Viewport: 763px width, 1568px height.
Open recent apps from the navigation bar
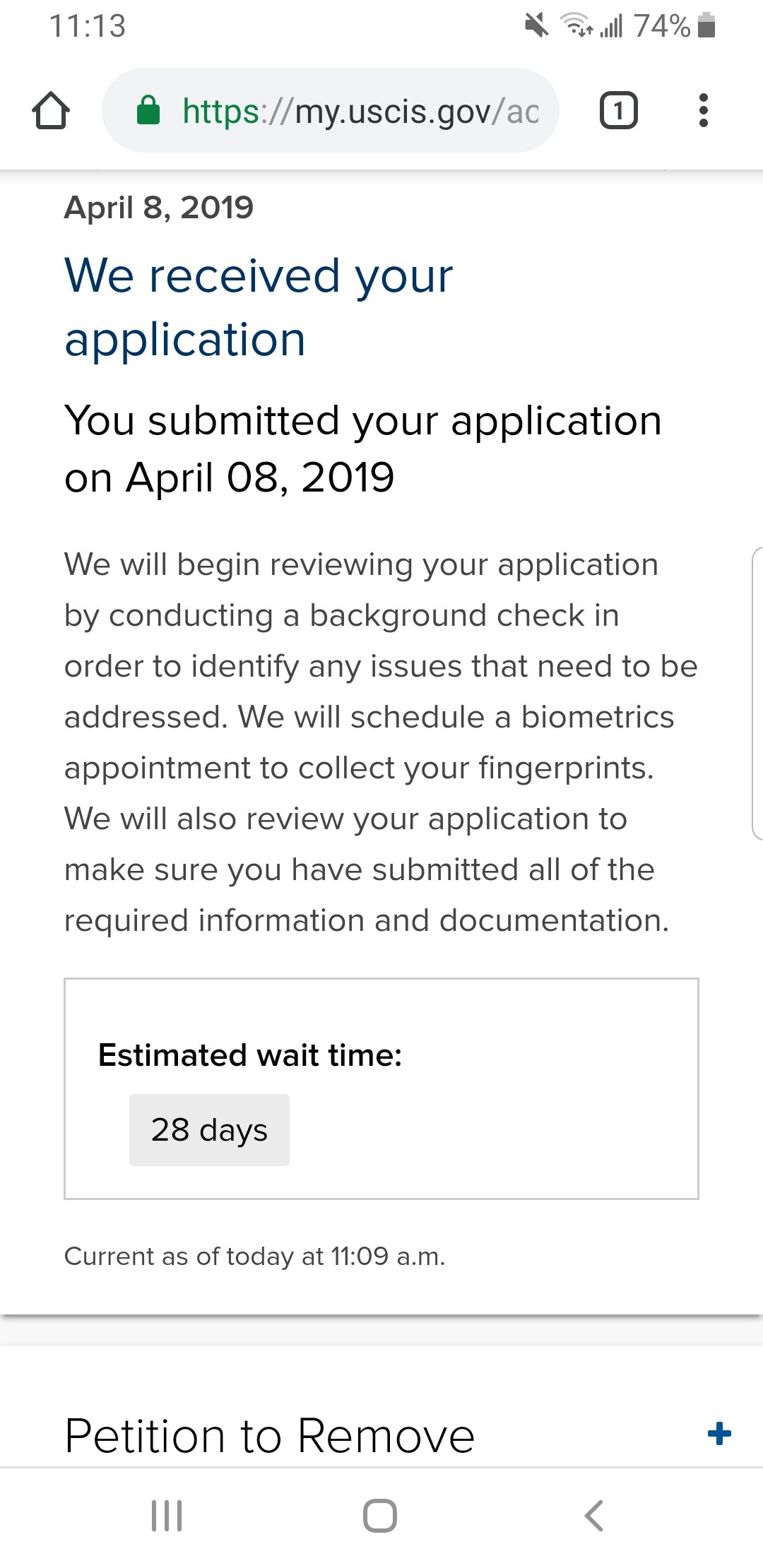click(167, 1516)
